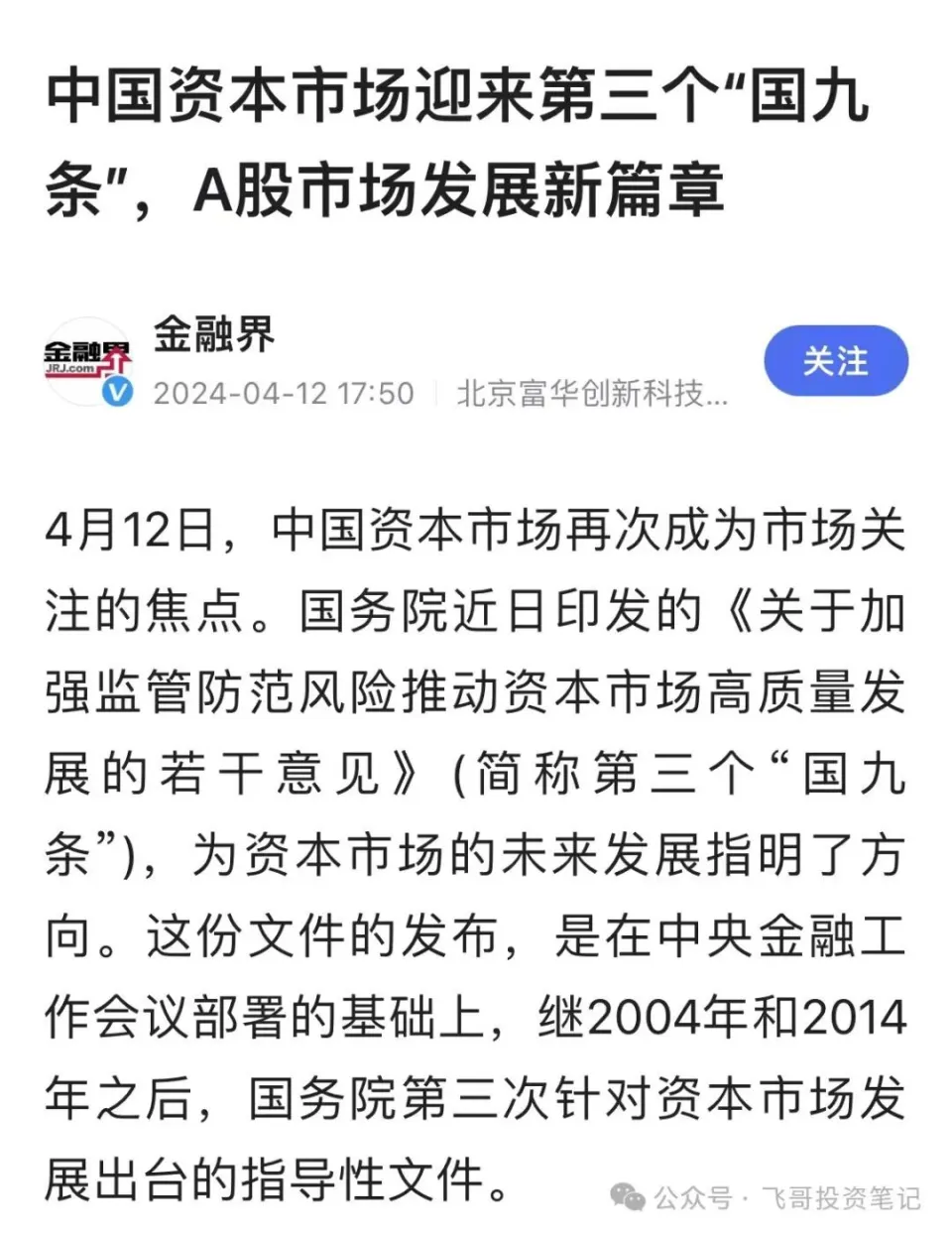The width and height of the screenshot is (952, 1236).
Task: Open the 金融界 author avatar
Action: tap(87, 361)
